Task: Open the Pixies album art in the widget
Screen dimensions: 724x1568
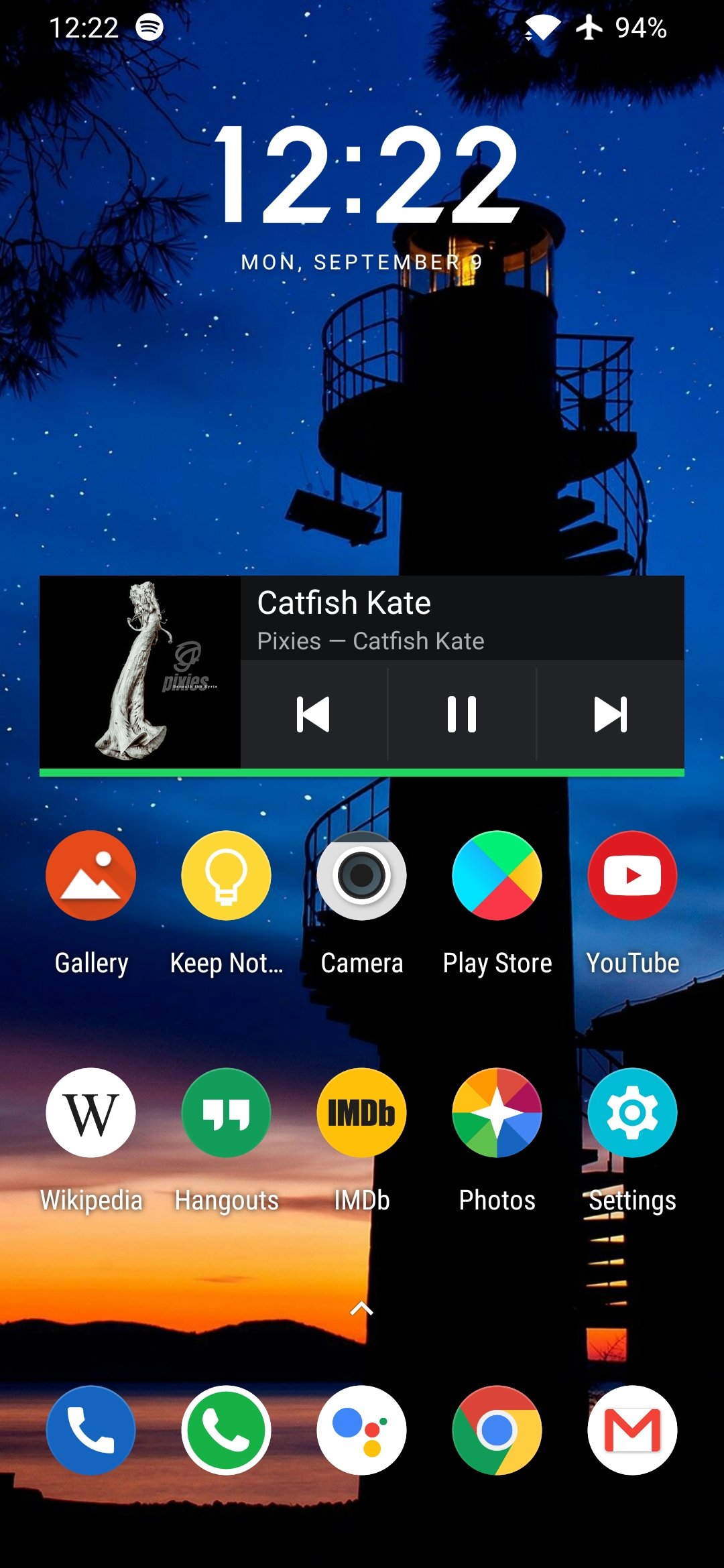Action: pyautogui.click(x=140, y=672)
